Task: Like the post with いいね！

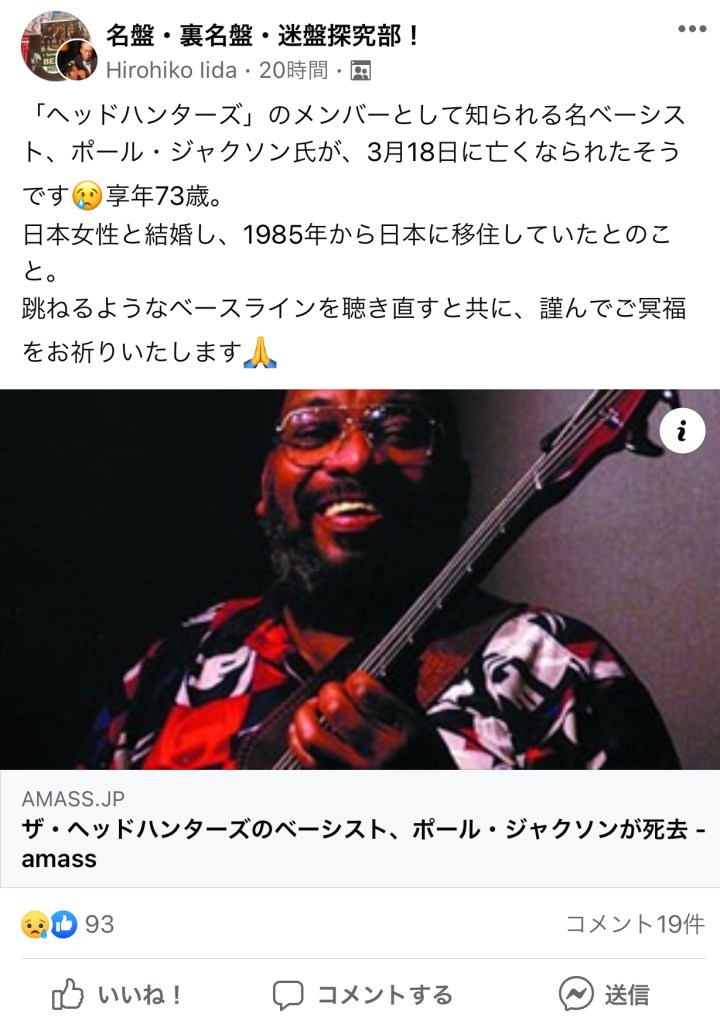Action: [x=118, y=994]
